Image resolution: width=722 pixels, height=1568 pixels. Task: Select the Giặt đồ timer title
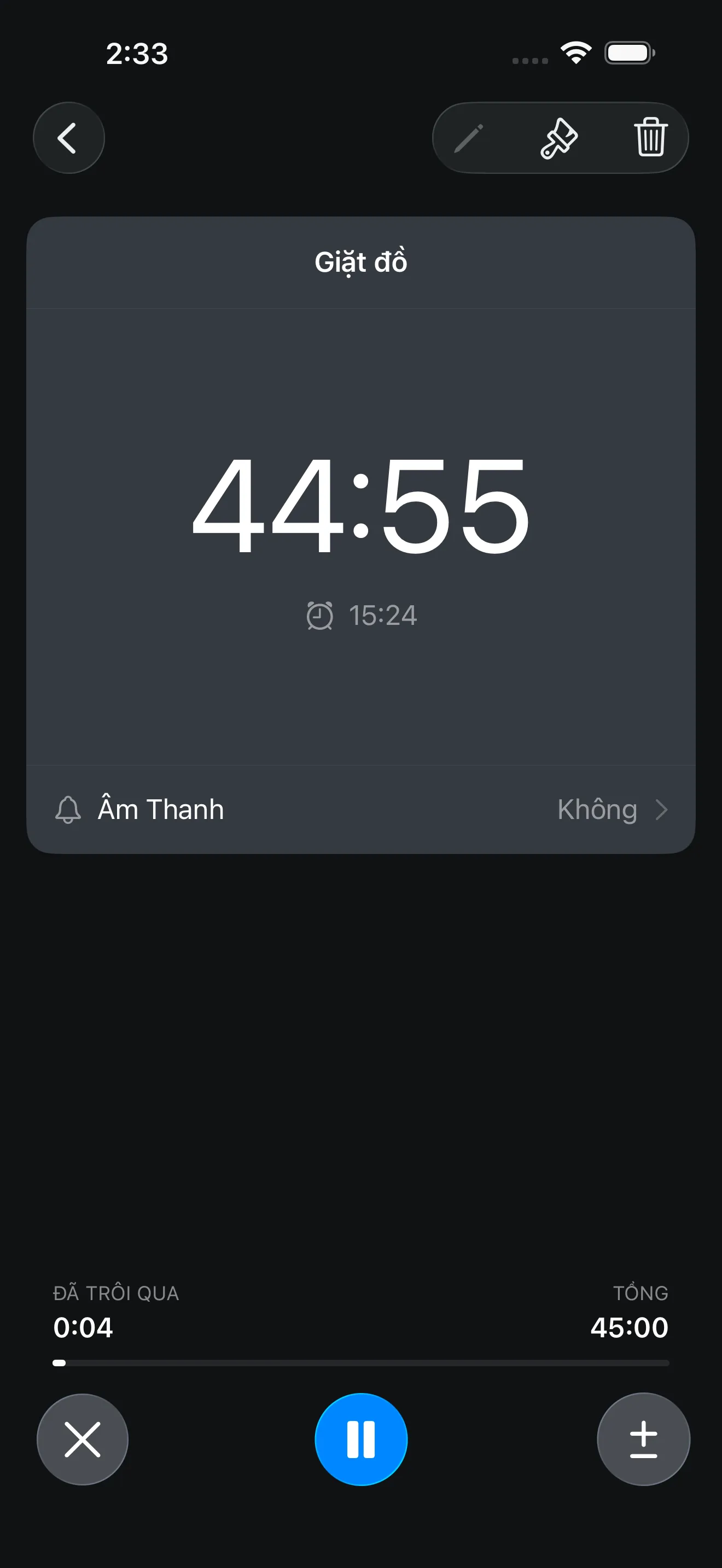pyautogui.click(x=360, y=262)
